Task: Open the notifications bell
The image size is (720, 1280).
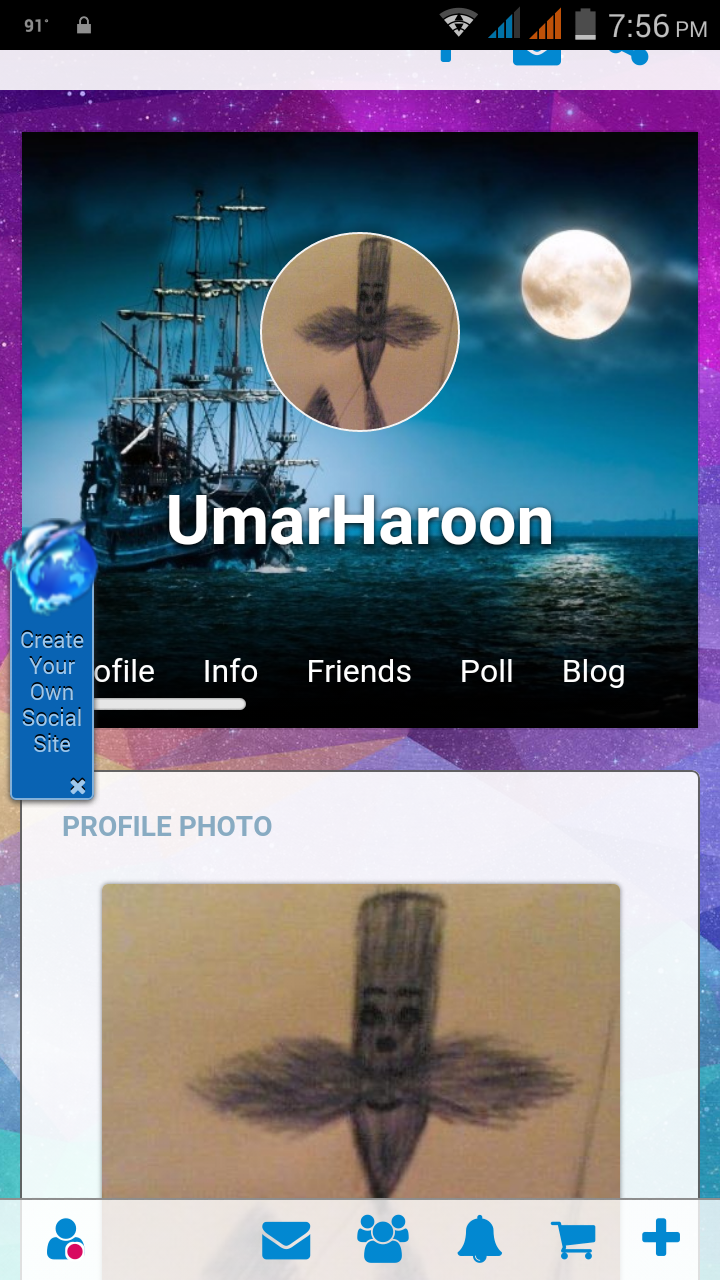Action: (x=480, y=1240)
